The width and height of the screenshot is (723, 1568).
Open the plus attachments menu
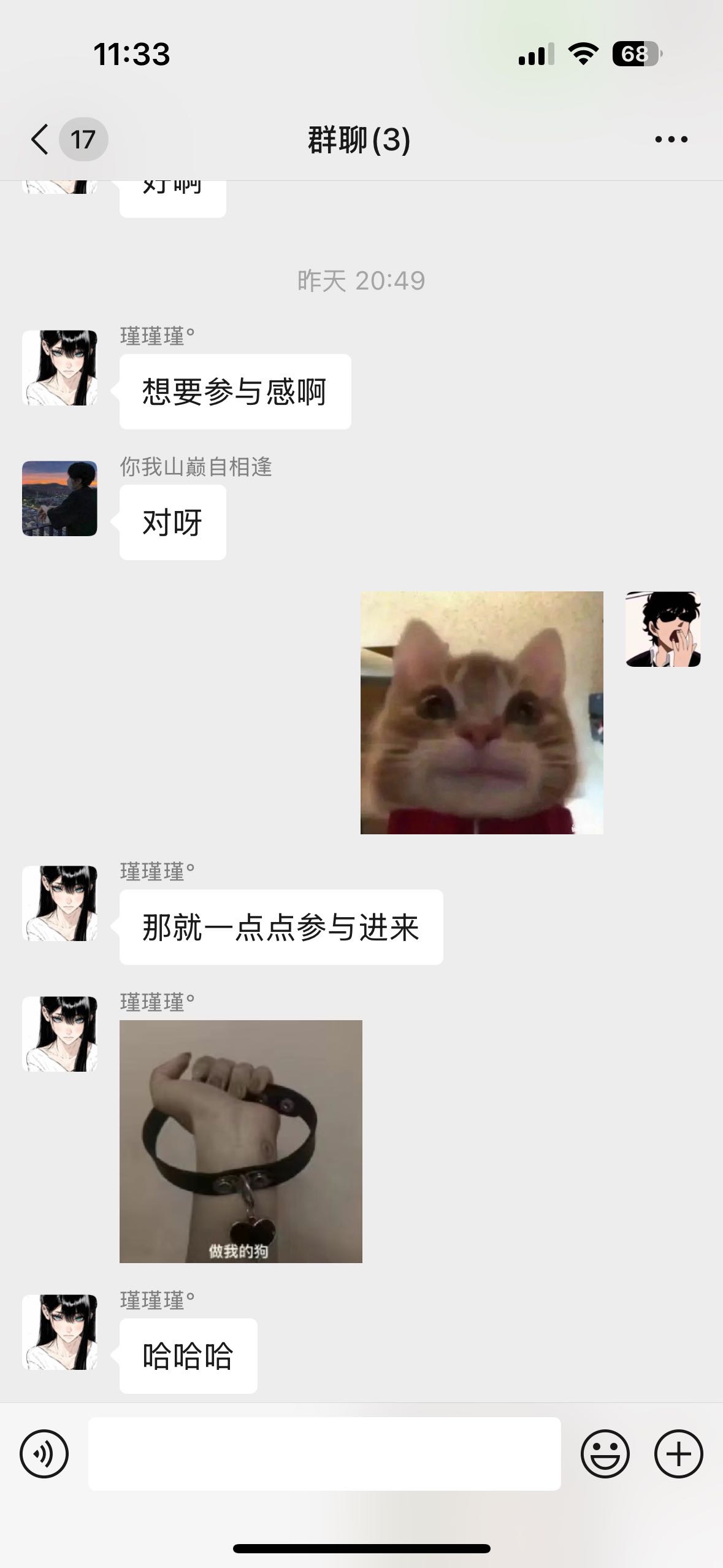pyautogui.click(x=678, y=1453)
